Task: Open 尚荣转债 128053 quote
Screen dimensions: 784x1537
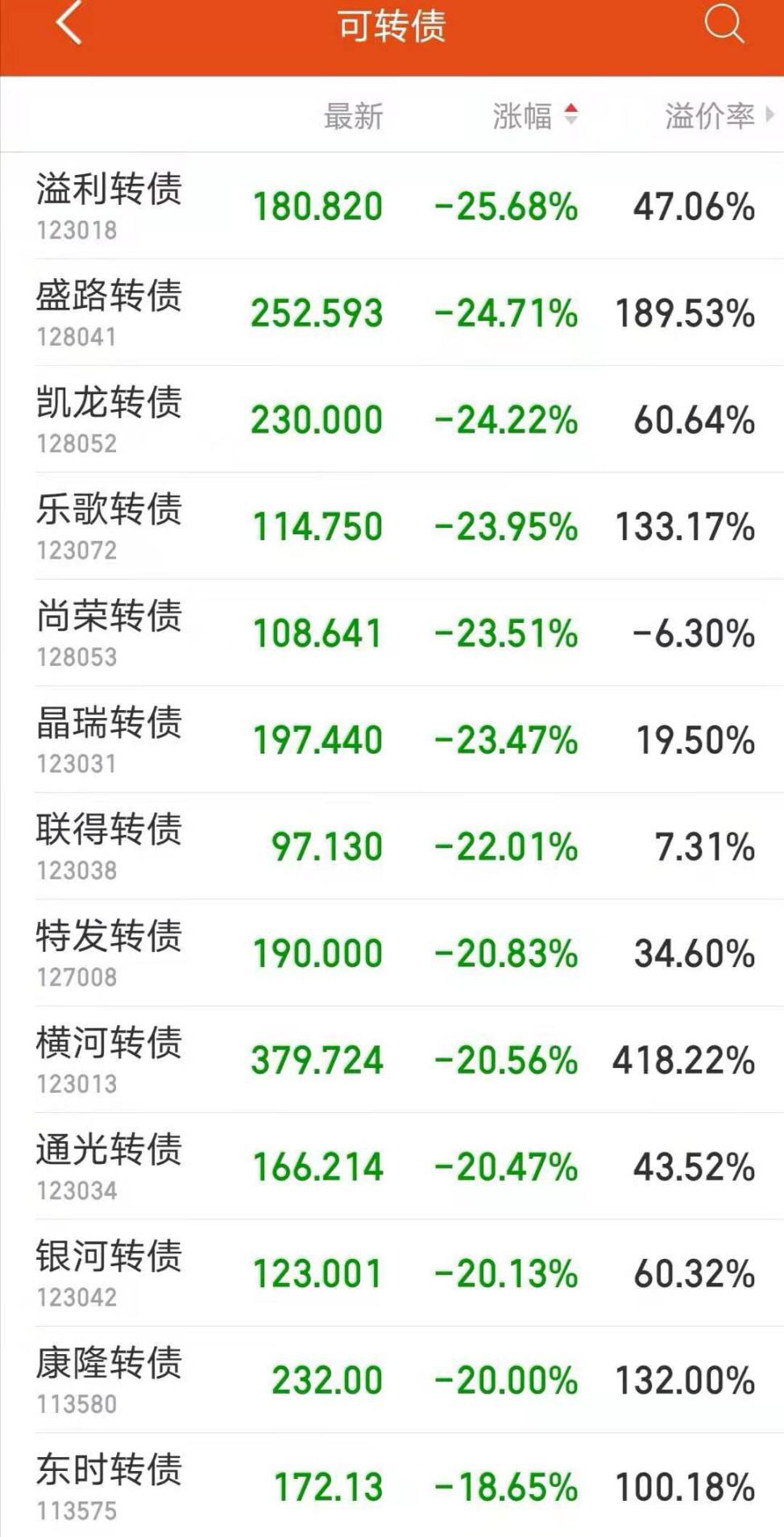Action: tap(392, 633)
